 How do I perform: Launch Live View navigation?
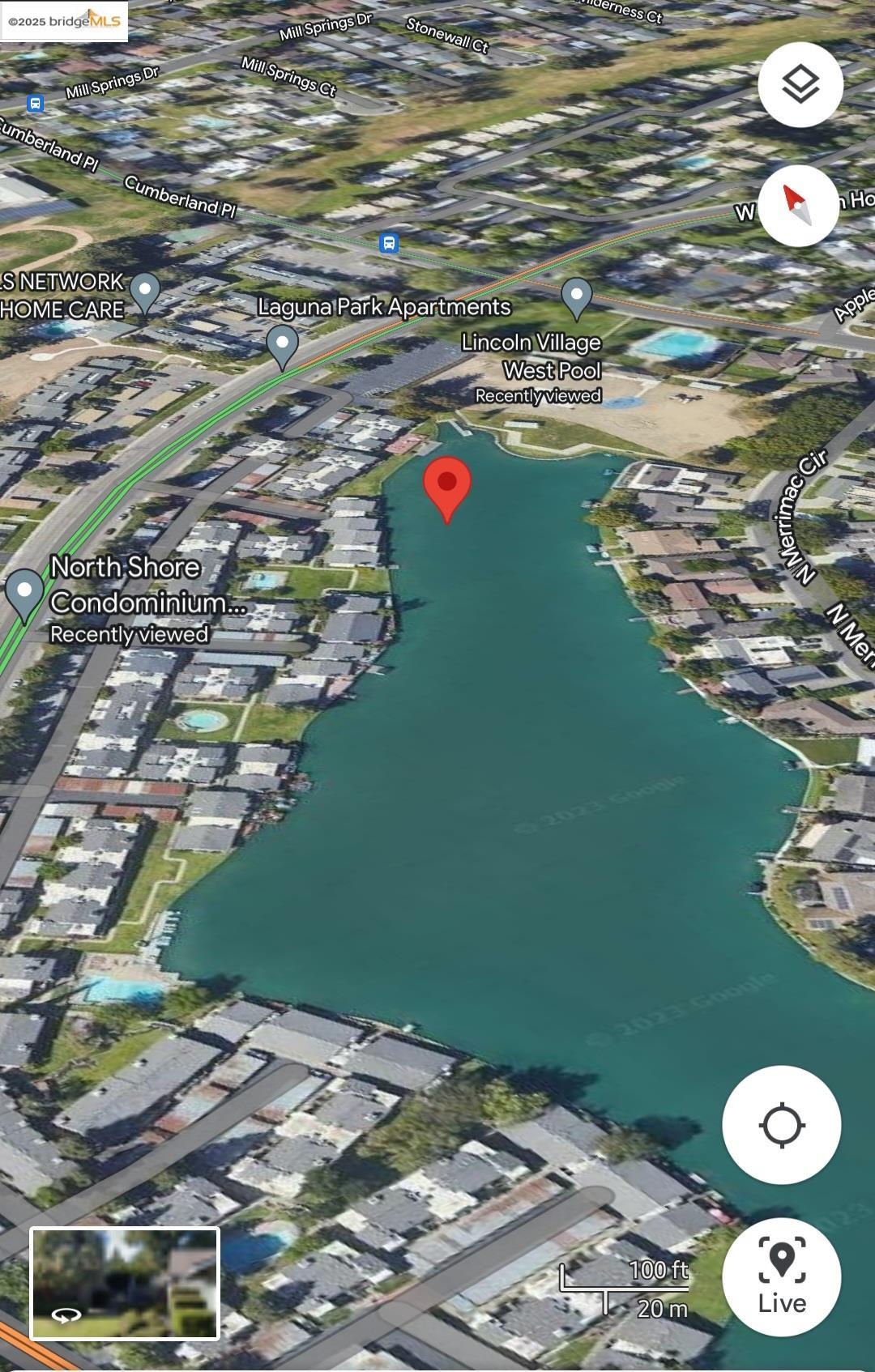(781, 1276)
